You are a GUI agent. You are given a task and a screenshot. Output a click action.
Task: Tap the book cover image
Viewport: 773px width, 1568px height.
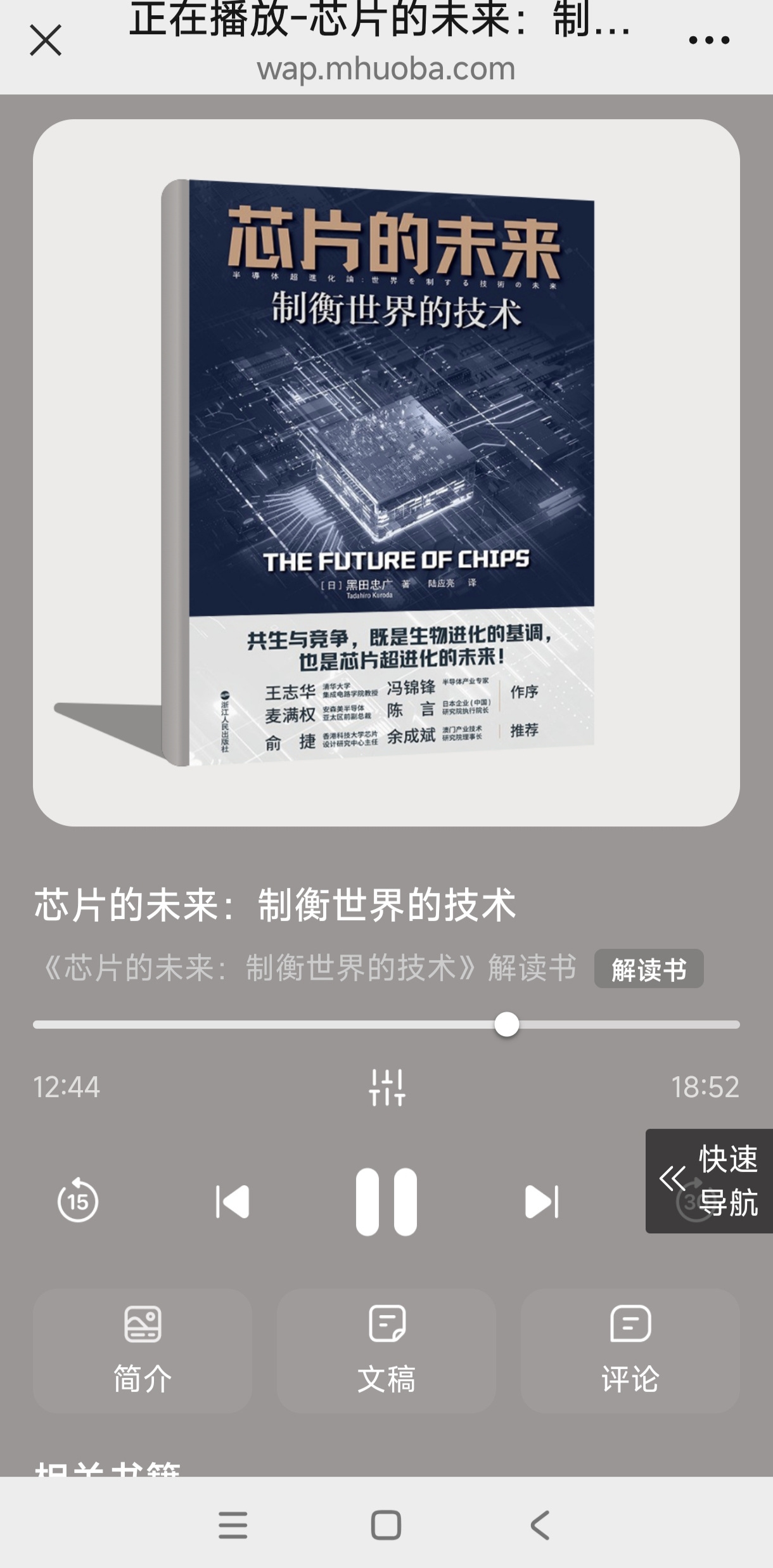tap(386, 472)
